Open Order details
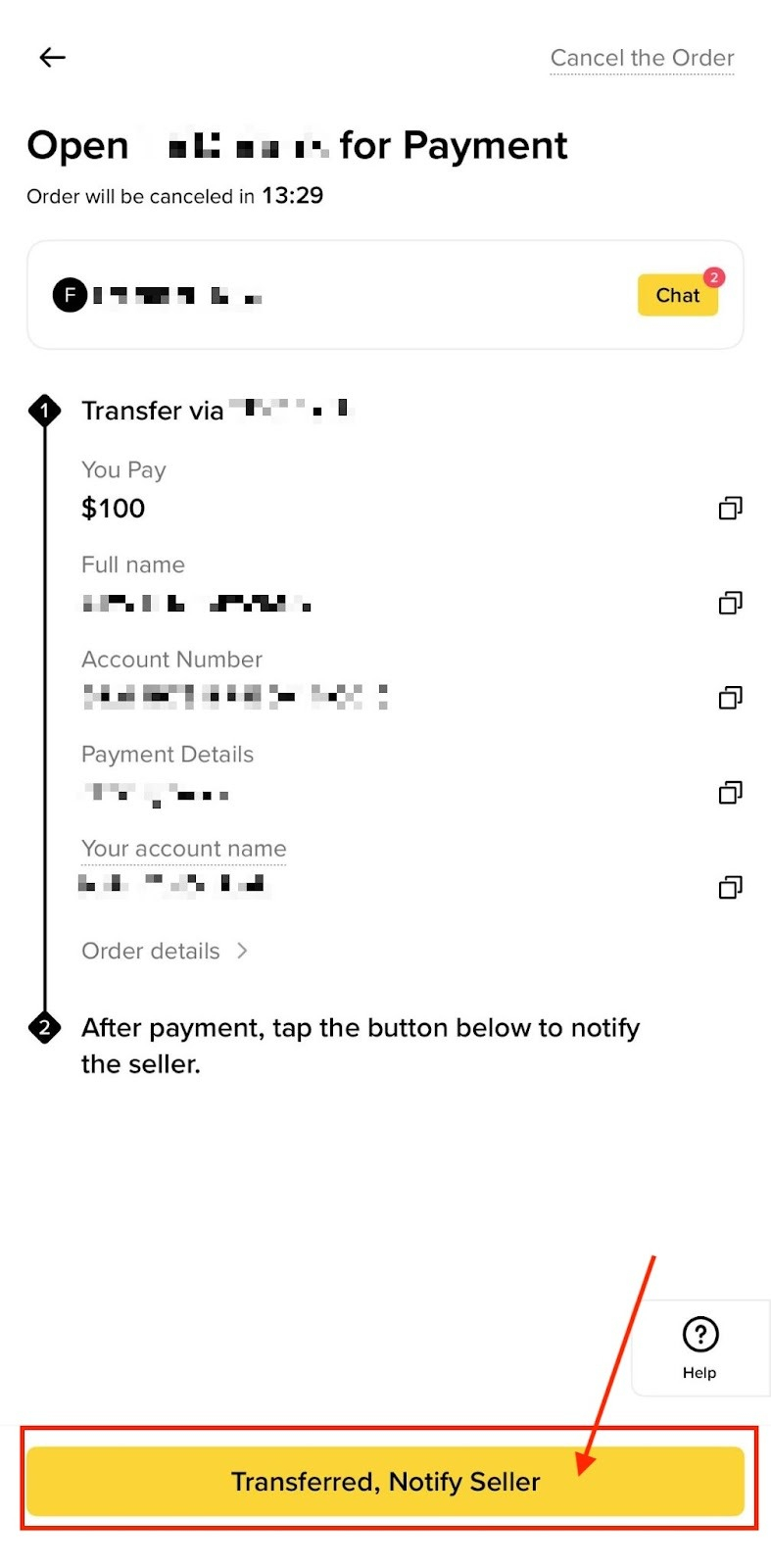Image resolution: width=771 pixels, height=1568 pixels. [165, 951]
